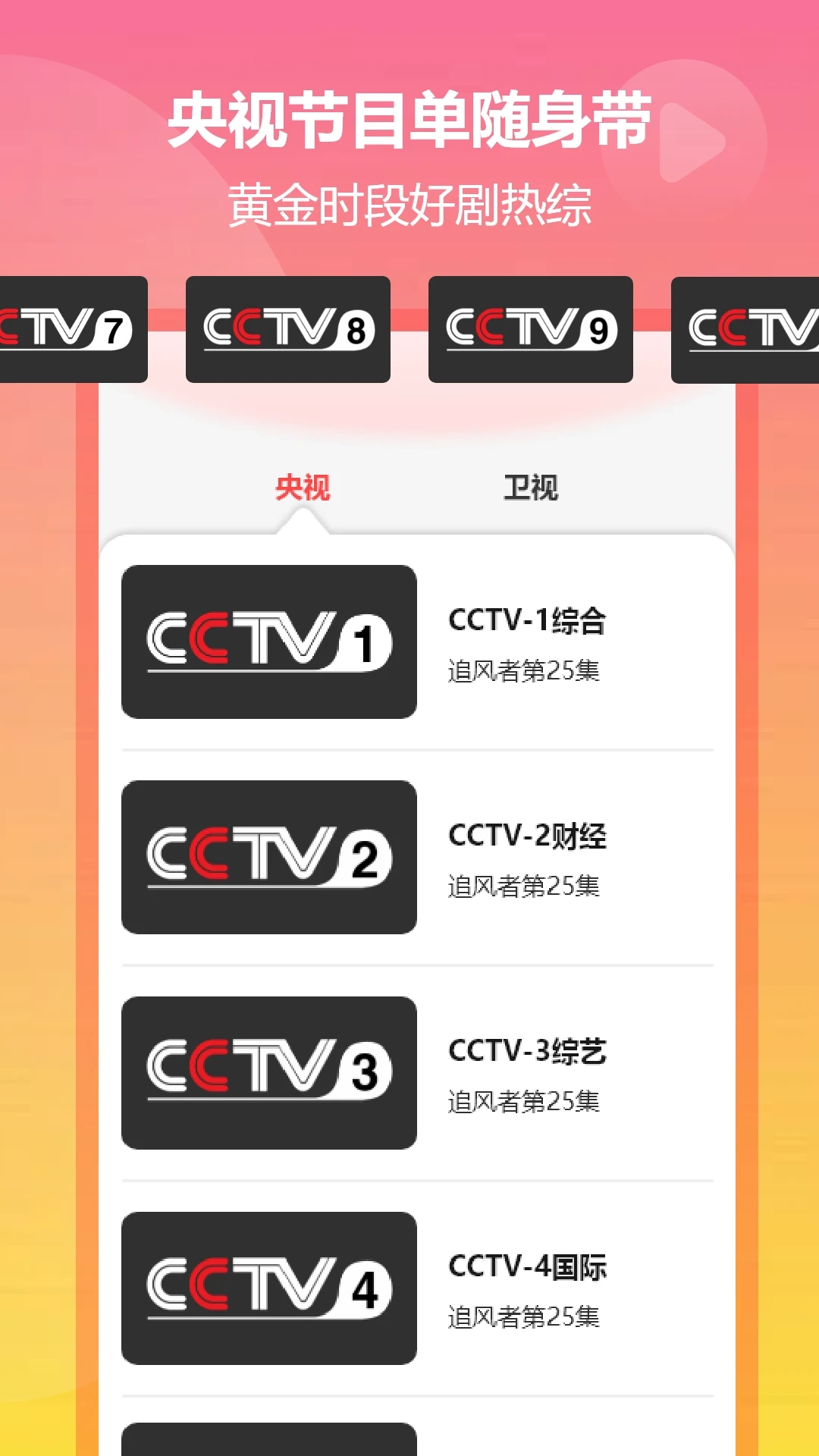
Task: Select the CCTV8 channel logo in the carousel
Action: (x=290, y=329)
